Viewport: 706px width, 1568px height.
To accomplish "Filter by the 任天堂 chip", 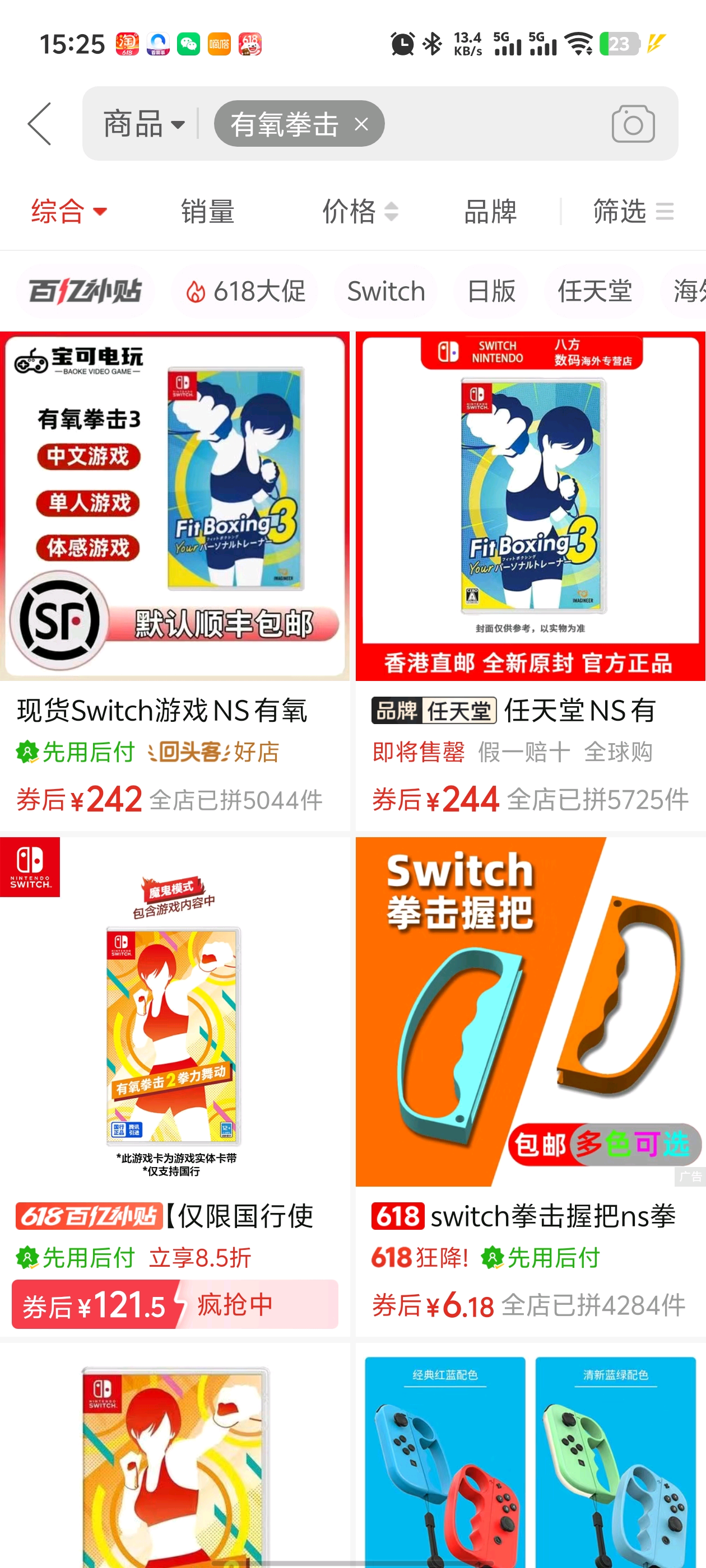I will [x=594, y=291].
